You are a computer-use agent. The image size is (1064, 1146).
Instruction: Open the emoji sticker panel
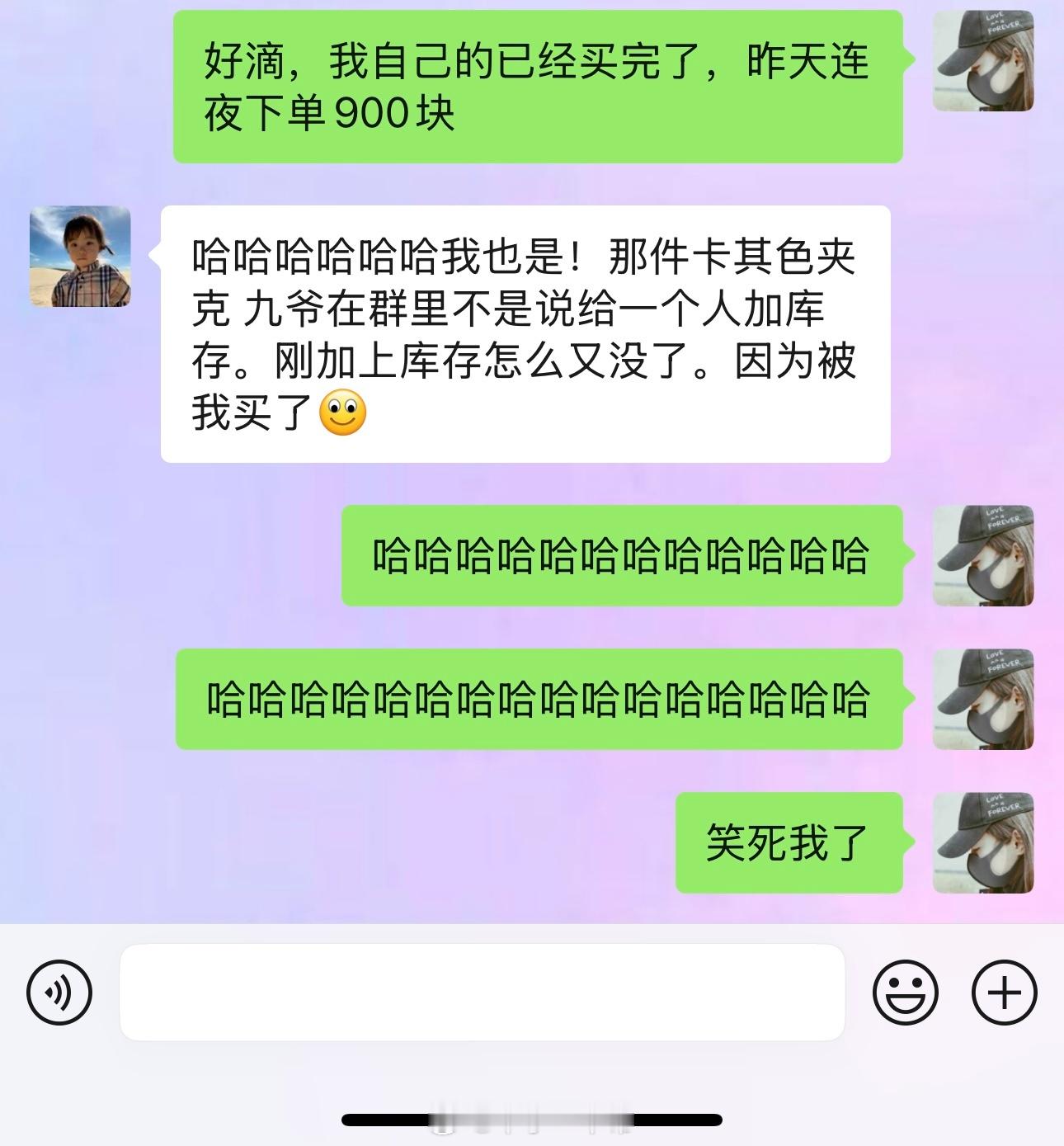pos(906,993)
